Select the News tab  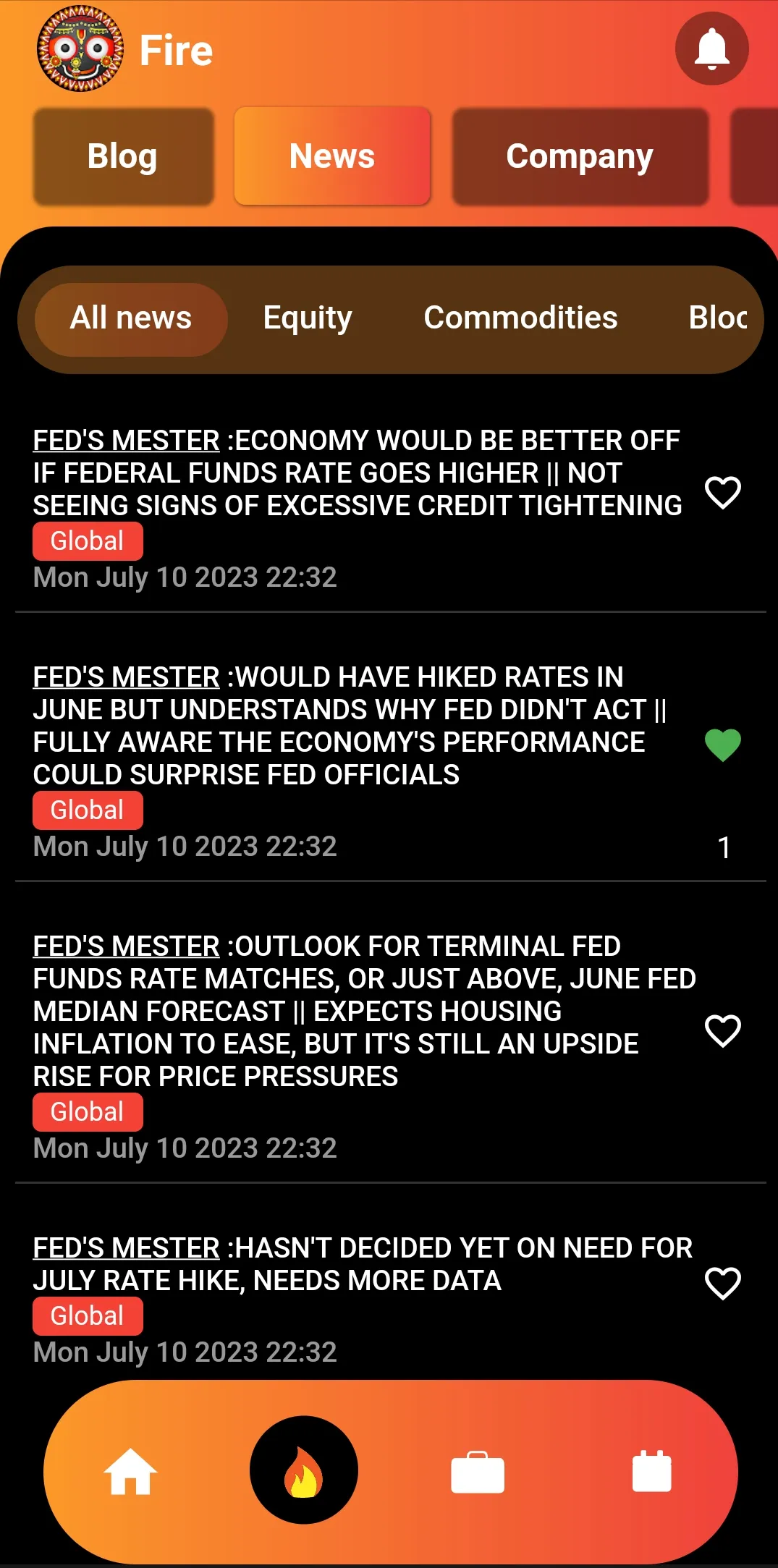[x=332, y=156]
